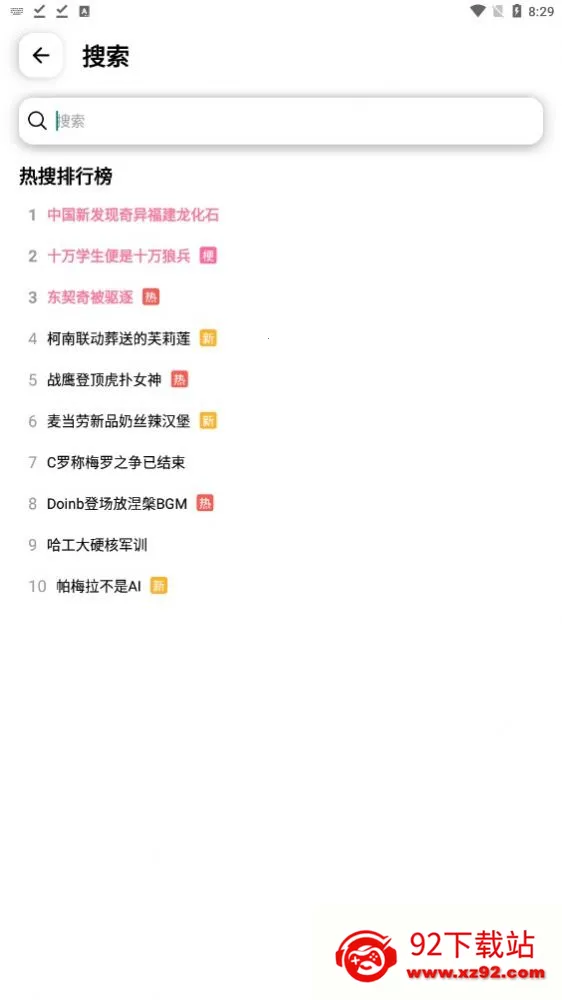Open 帕梅拉不是AI trending topic
This screenshot has width=562, height=1000.
99,586
